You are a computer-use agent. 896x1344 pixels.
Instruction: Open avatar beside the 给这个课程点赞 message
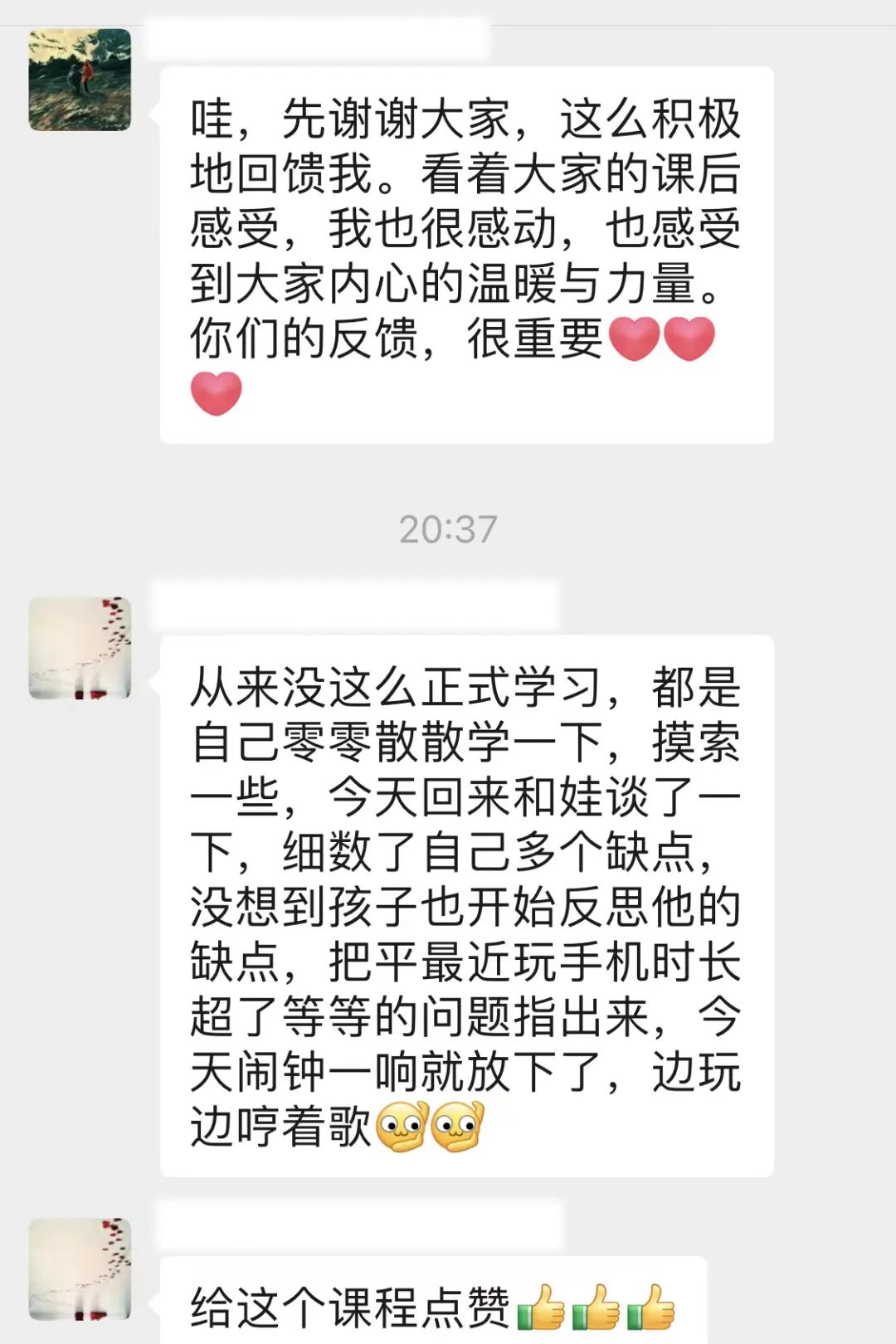pos(80,1269)
